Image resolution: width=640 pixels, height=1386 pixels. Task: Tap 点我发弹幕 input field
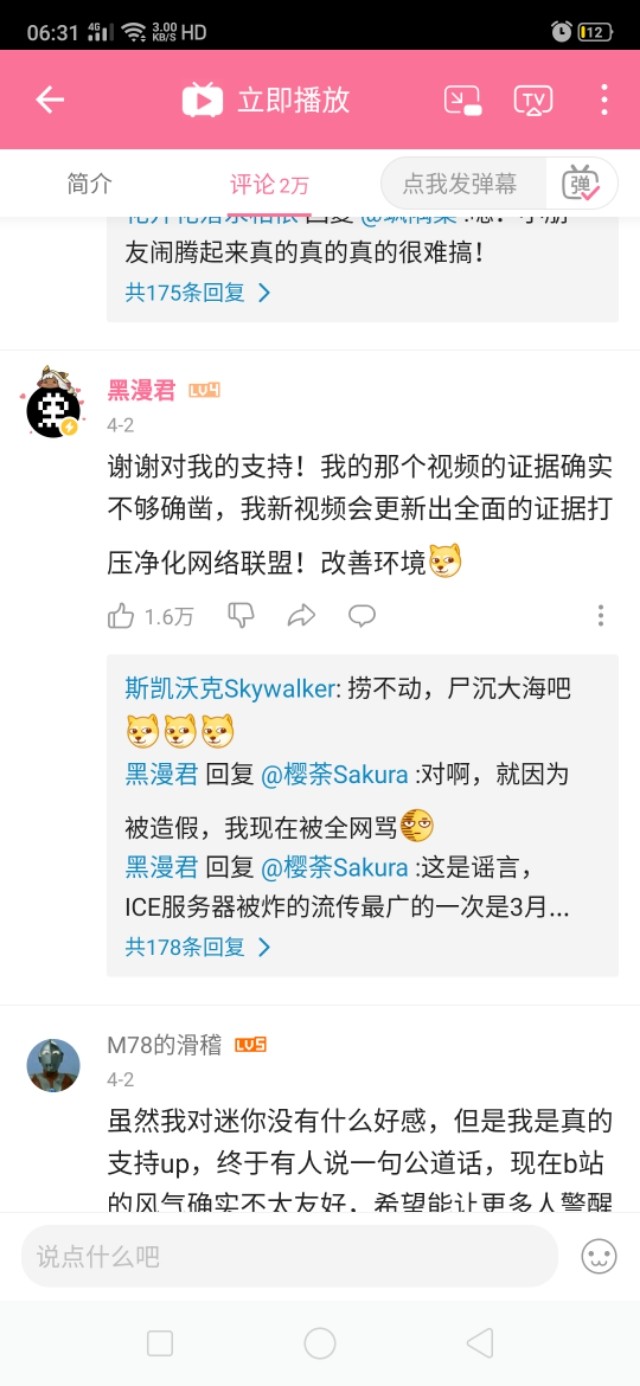460,184
